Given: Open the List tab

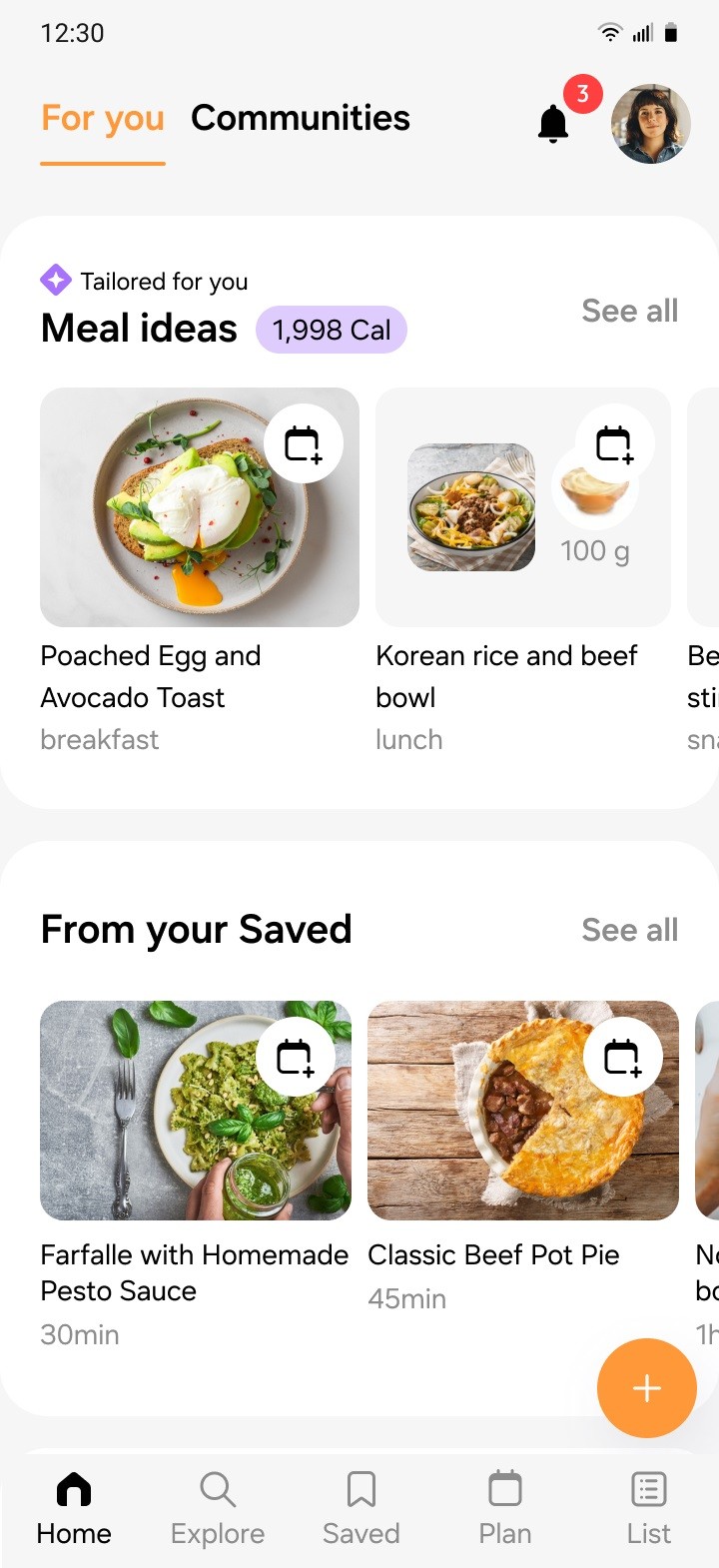Looking at the screenshot, I should [x=648, y=1507].
